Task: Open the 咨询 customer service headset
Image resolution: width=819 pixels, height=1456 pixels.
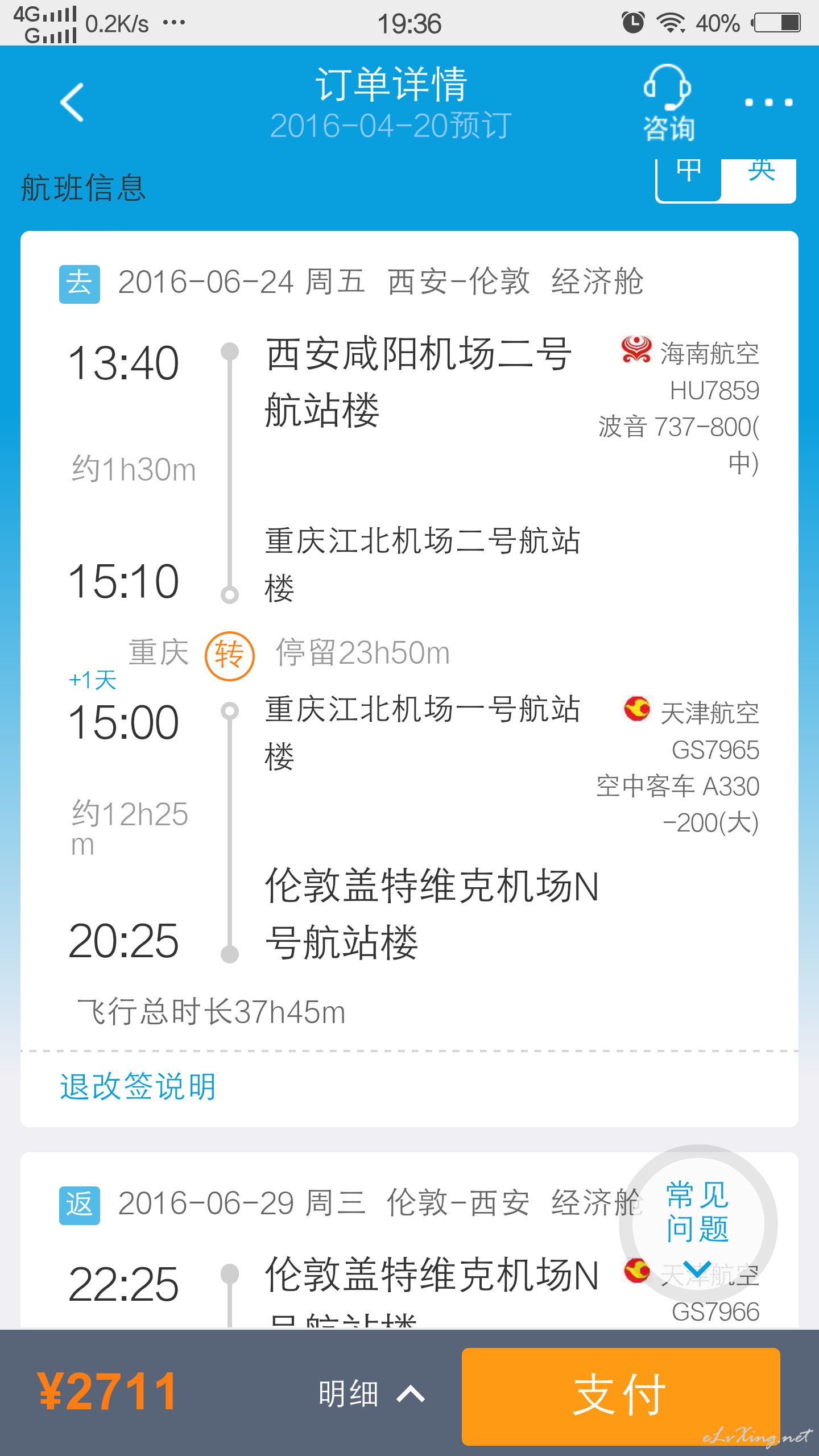Action: (668, 102)
